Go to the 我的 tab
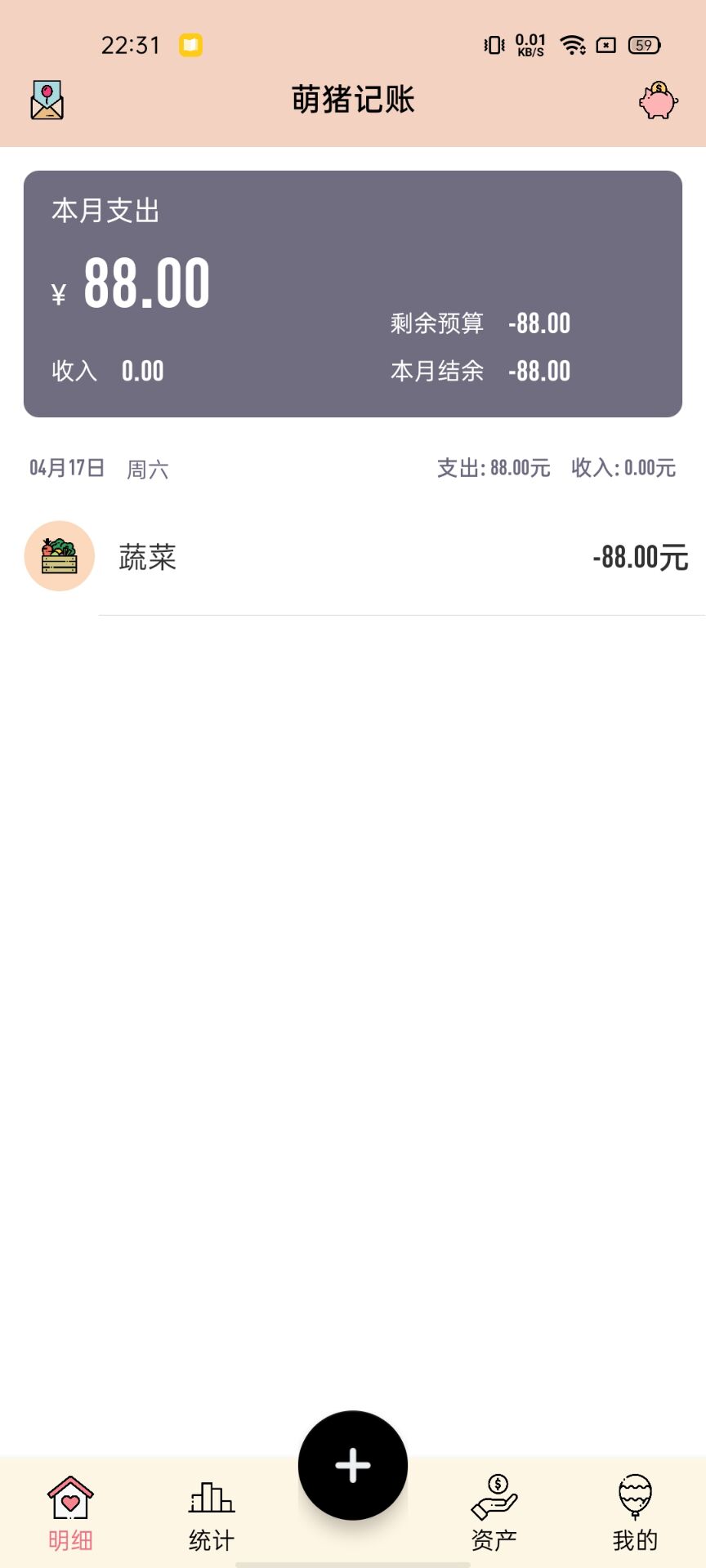Image resolution: width=706 pixels, height=1568 pixels. click(635, 1514)
